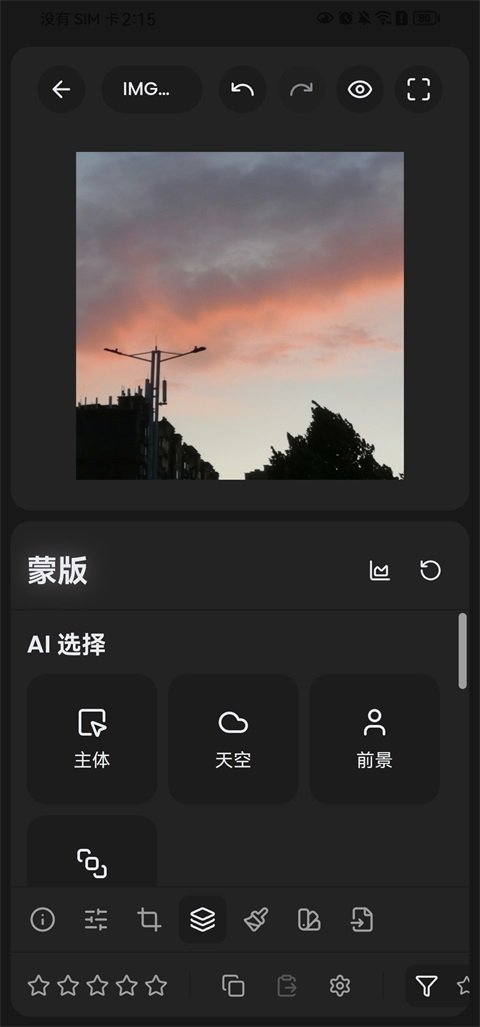Open the filter funnel

[x=426, y=985]
